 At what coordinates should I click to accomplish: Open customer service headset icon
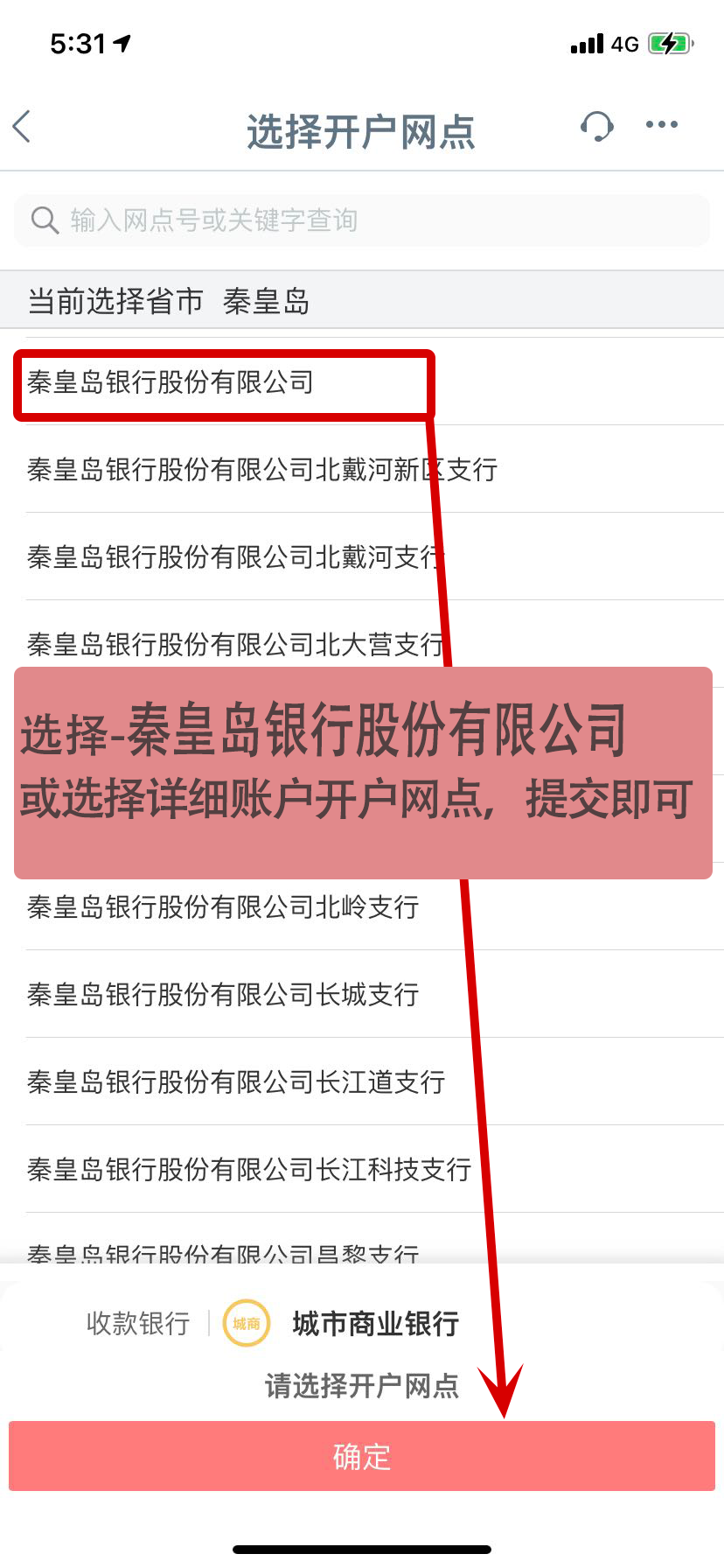(597, 127)
